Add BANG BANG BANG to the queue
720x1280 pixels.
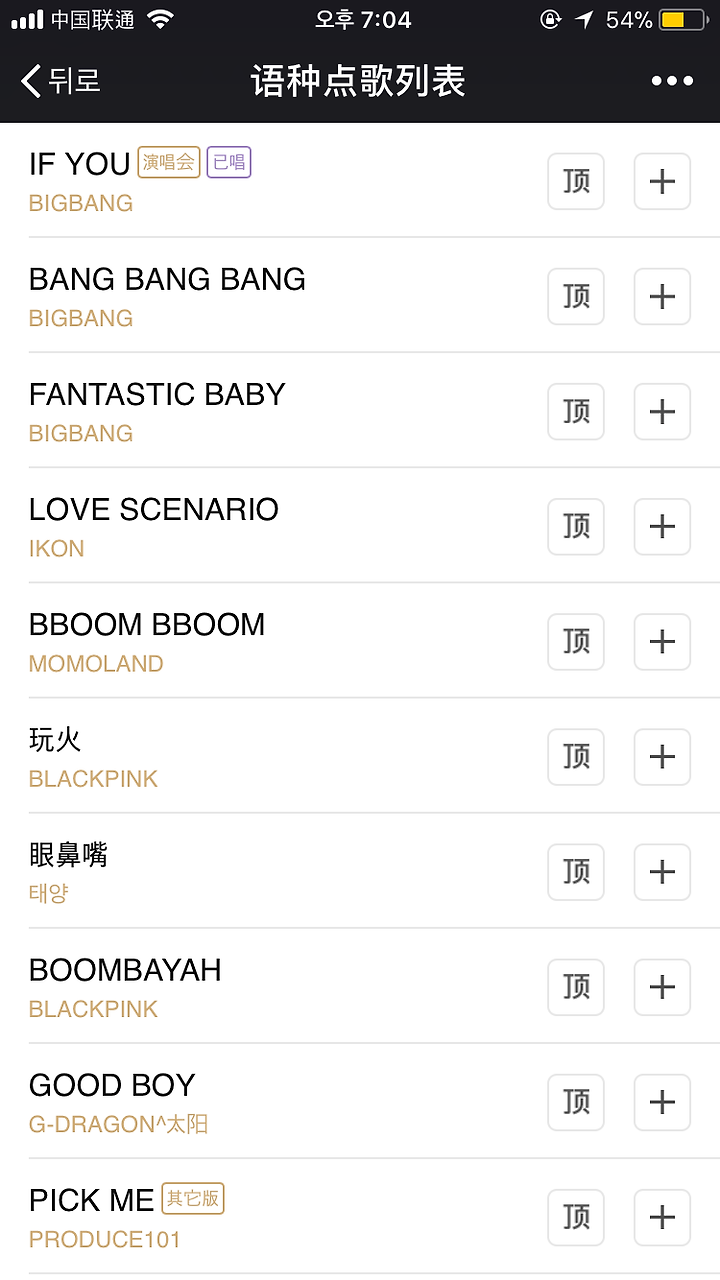coord(662,297)
